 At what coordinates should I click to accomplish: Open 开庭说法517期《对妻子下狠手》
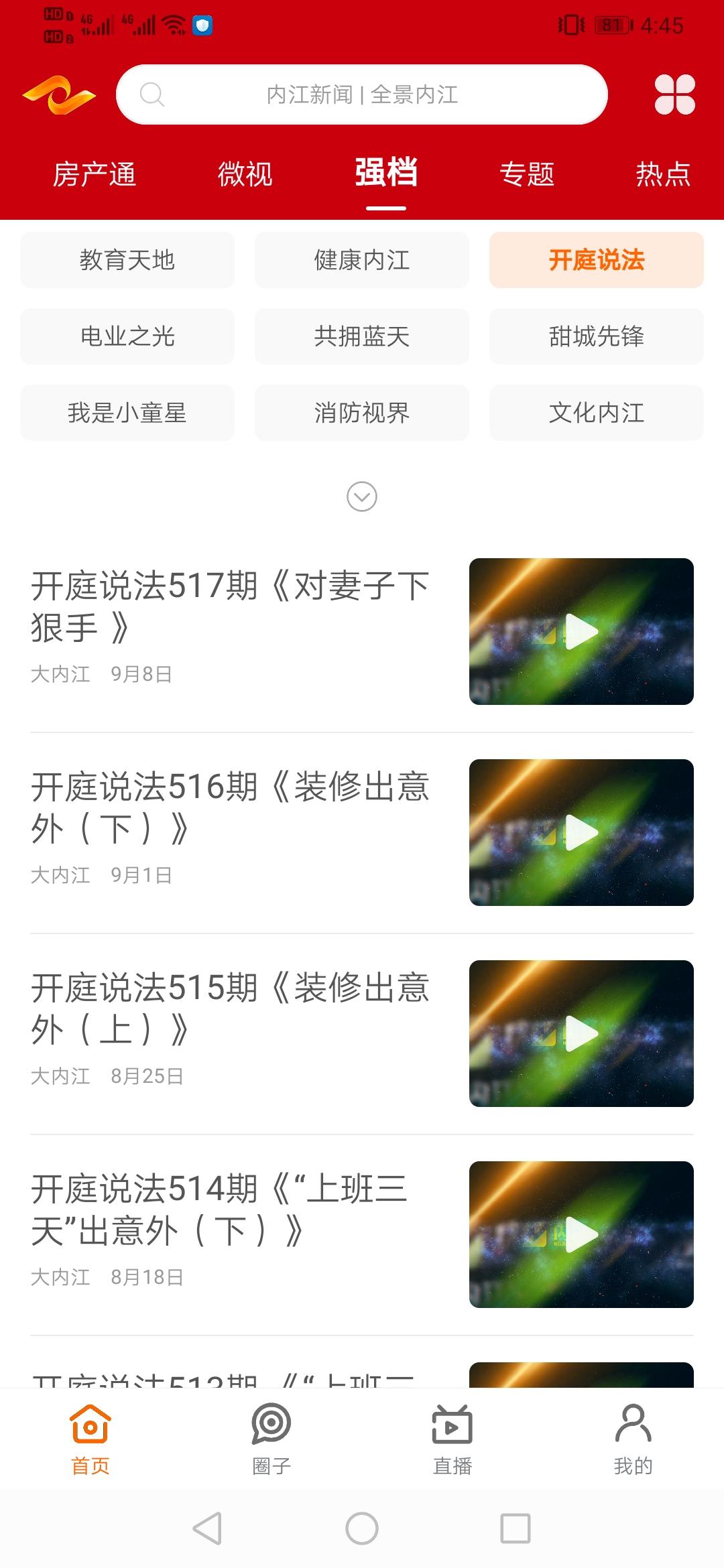[231, 606]
